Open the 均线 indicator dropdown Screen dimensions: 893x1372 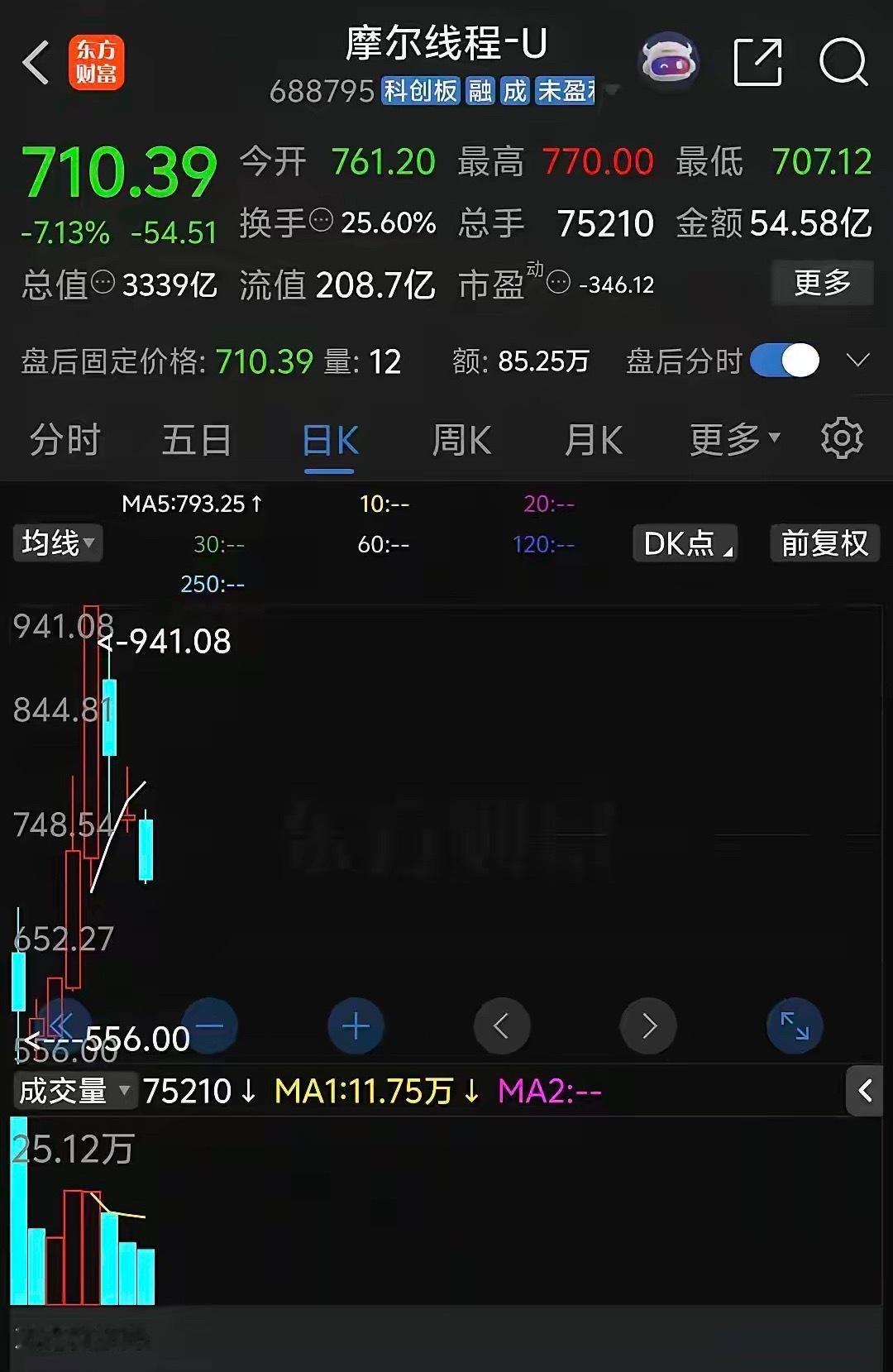coord(57,543)
